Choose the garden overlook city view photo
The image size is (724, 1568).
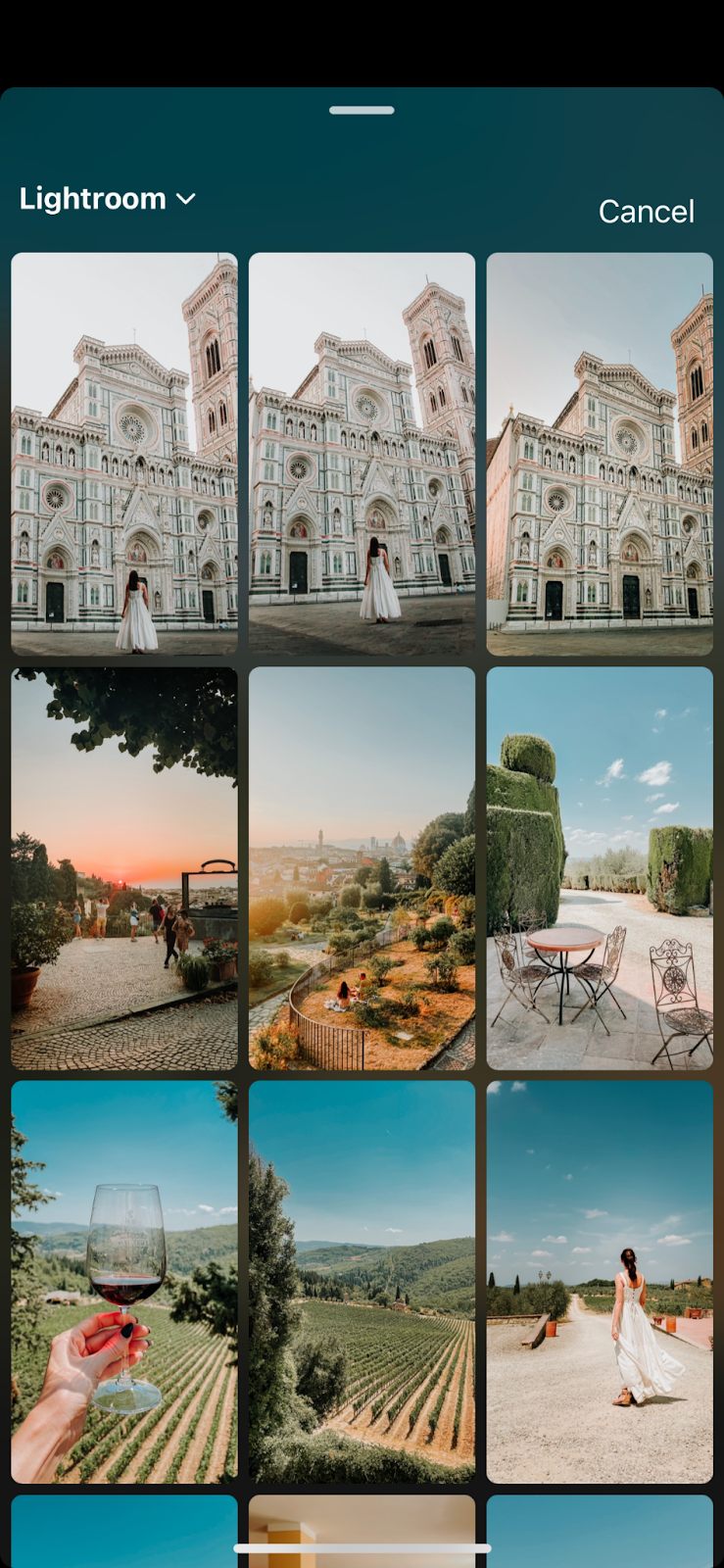[362, 868]
